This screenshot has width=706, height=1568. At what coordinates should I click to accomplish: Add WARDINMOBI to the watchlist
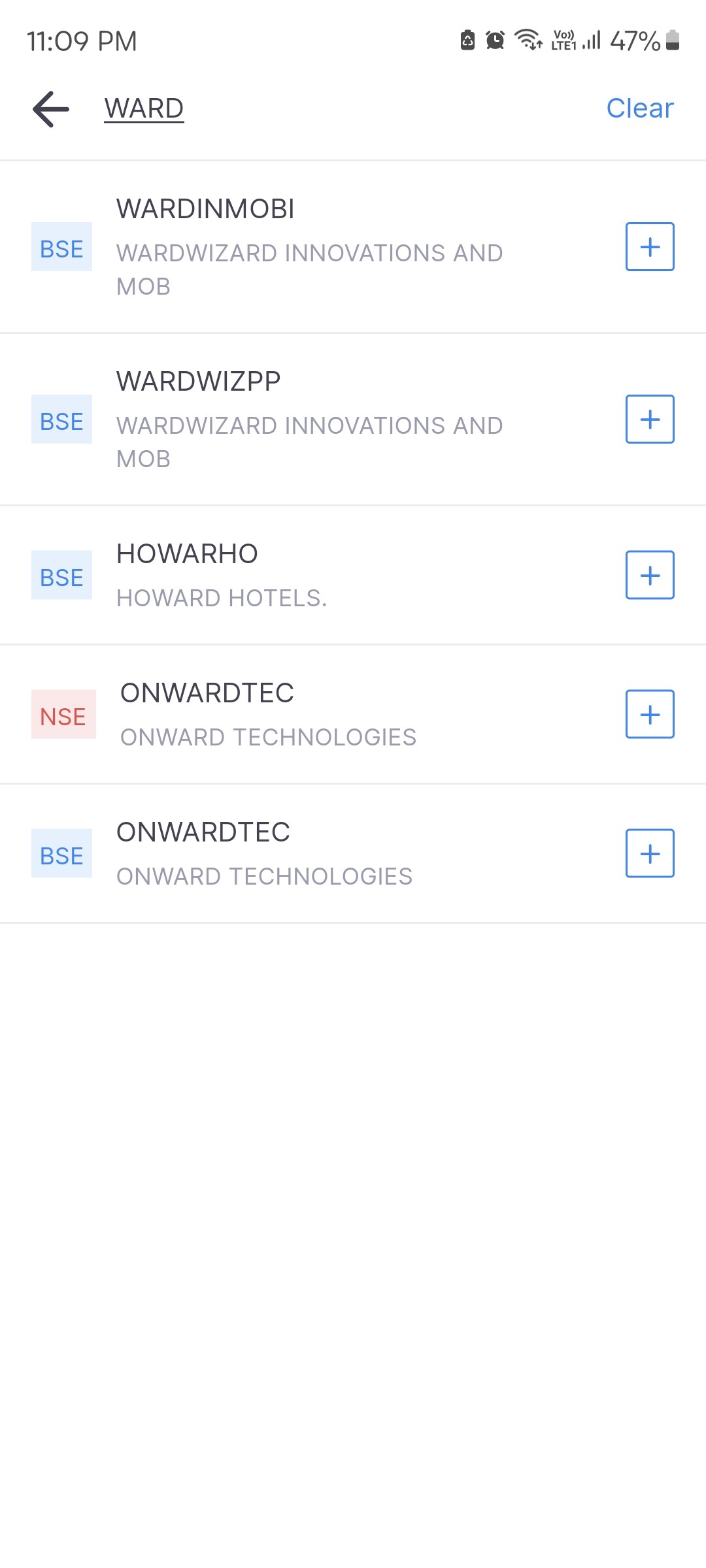(x=650, y=247)
